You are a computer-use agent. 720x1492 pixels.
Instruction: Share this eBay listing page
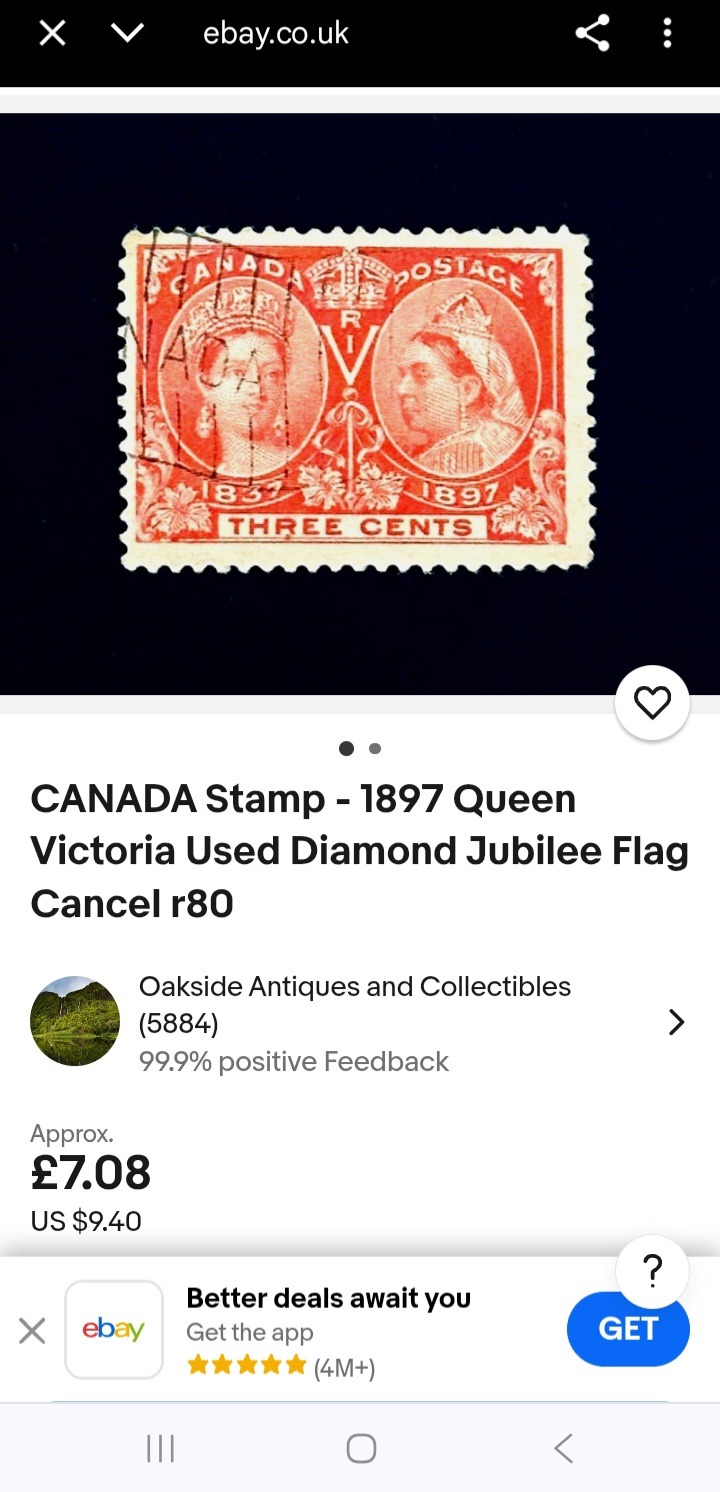click(592, 34)
